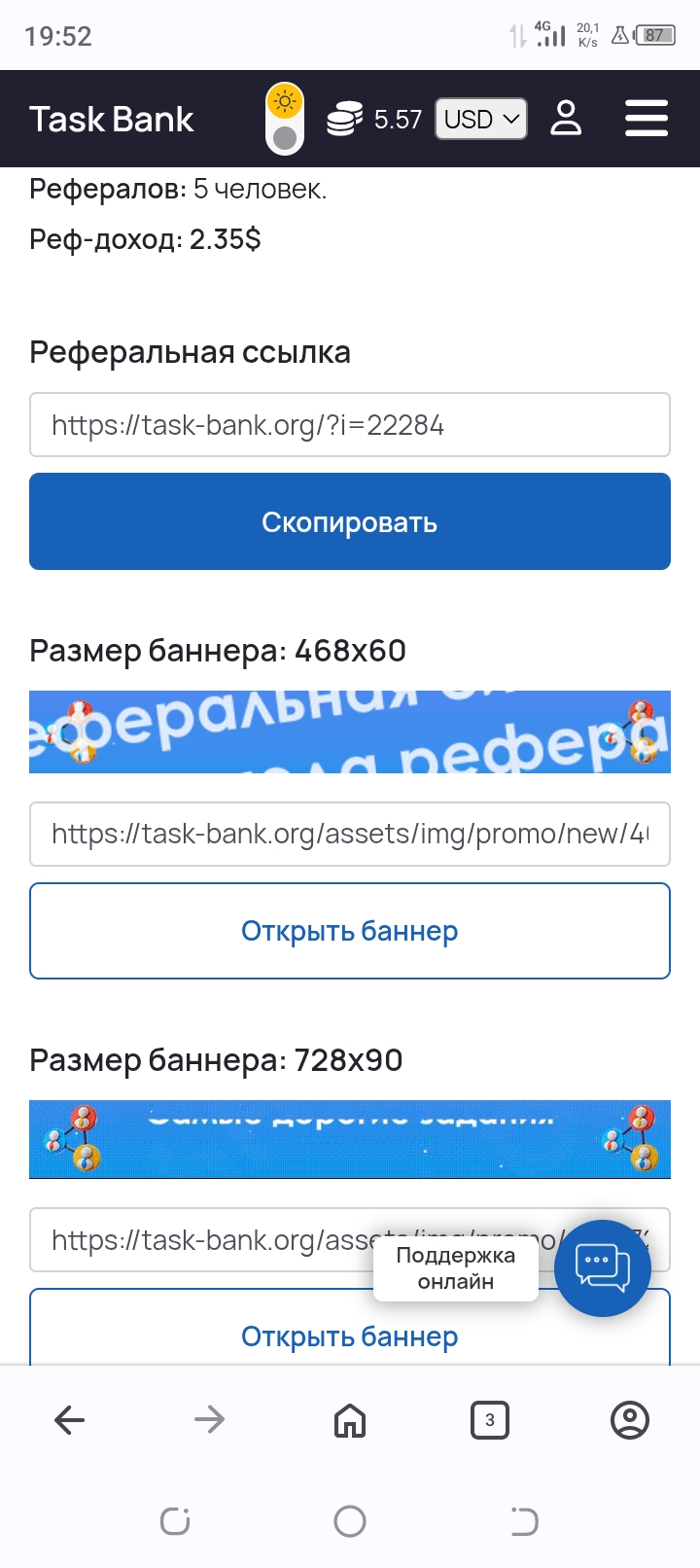The image size is (700, 1568).
Task: Tap the system home button
Action: (350, 1520)
